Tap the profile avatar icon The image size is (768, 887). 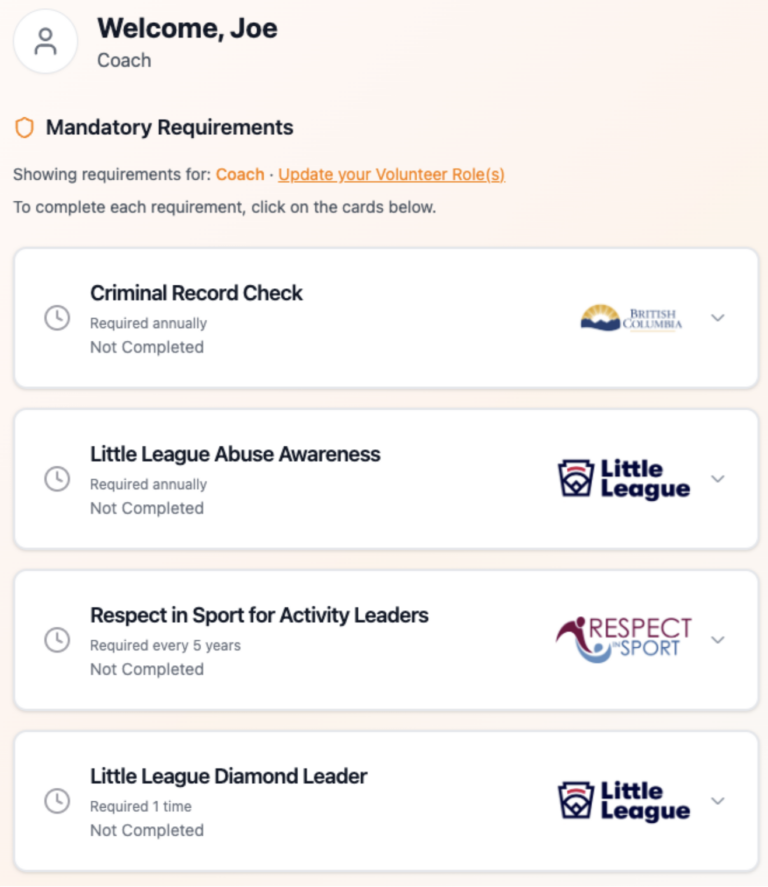point(45,41)
